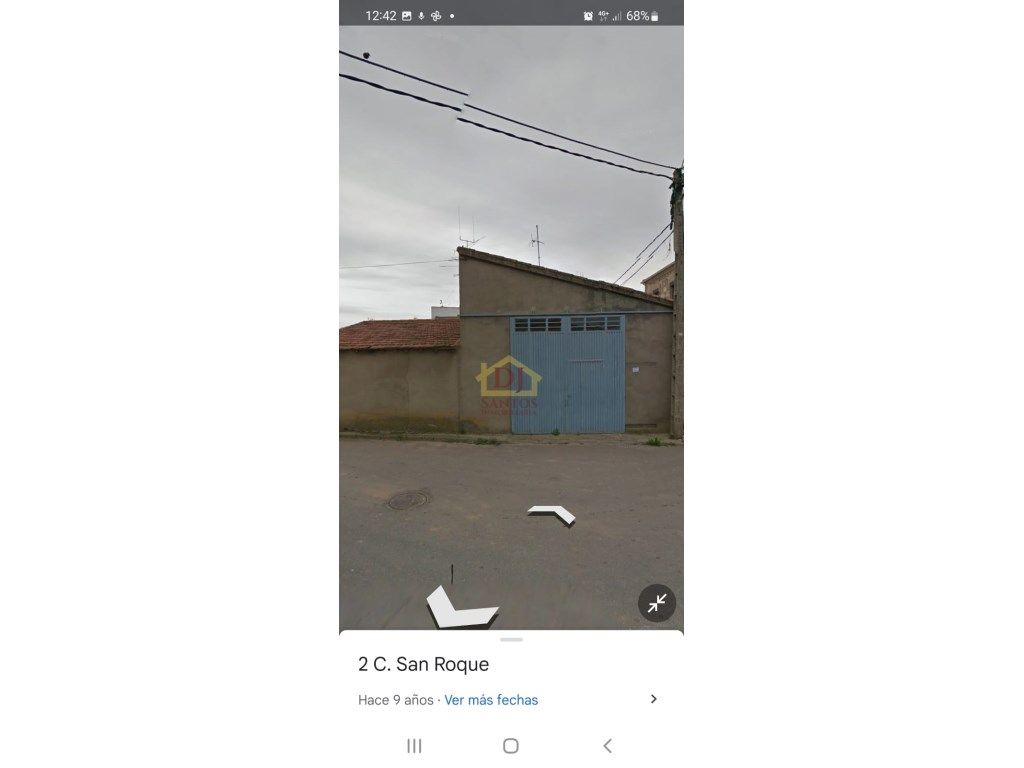Open recent apps view

point(414,746)
